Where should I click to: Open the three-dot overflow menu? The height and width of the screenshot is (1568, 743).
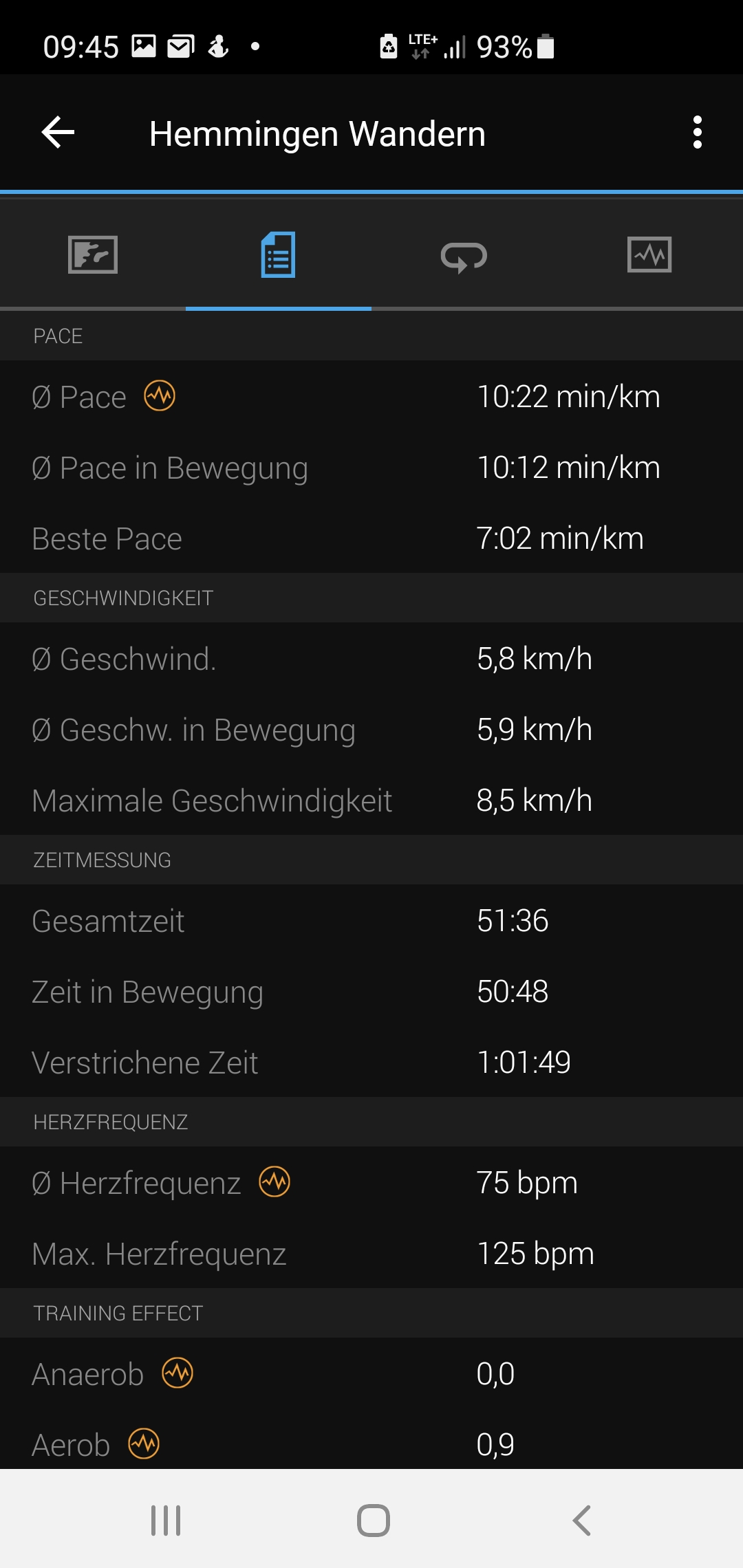click(697, 133)
